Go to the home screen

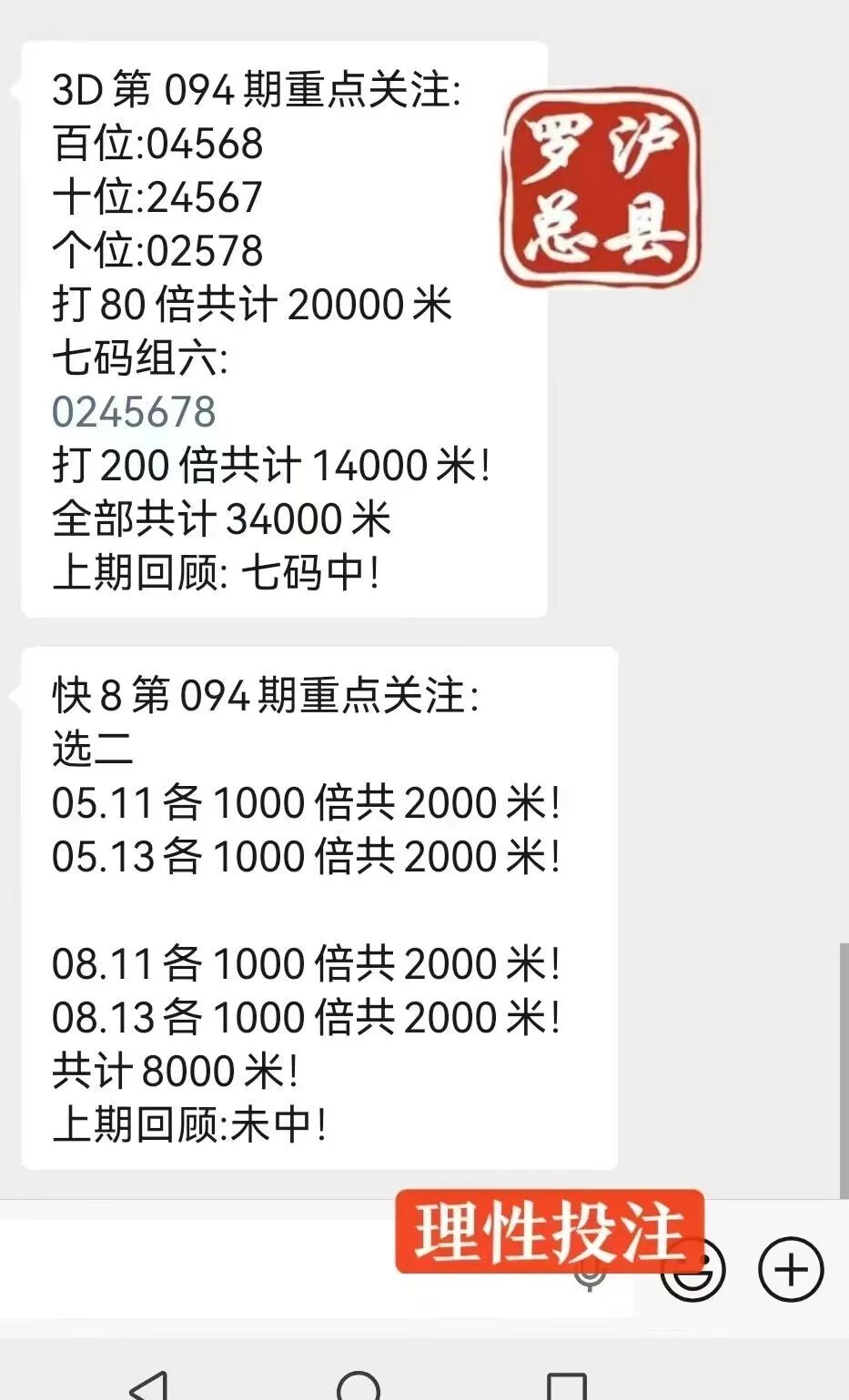click(358, 1386)
